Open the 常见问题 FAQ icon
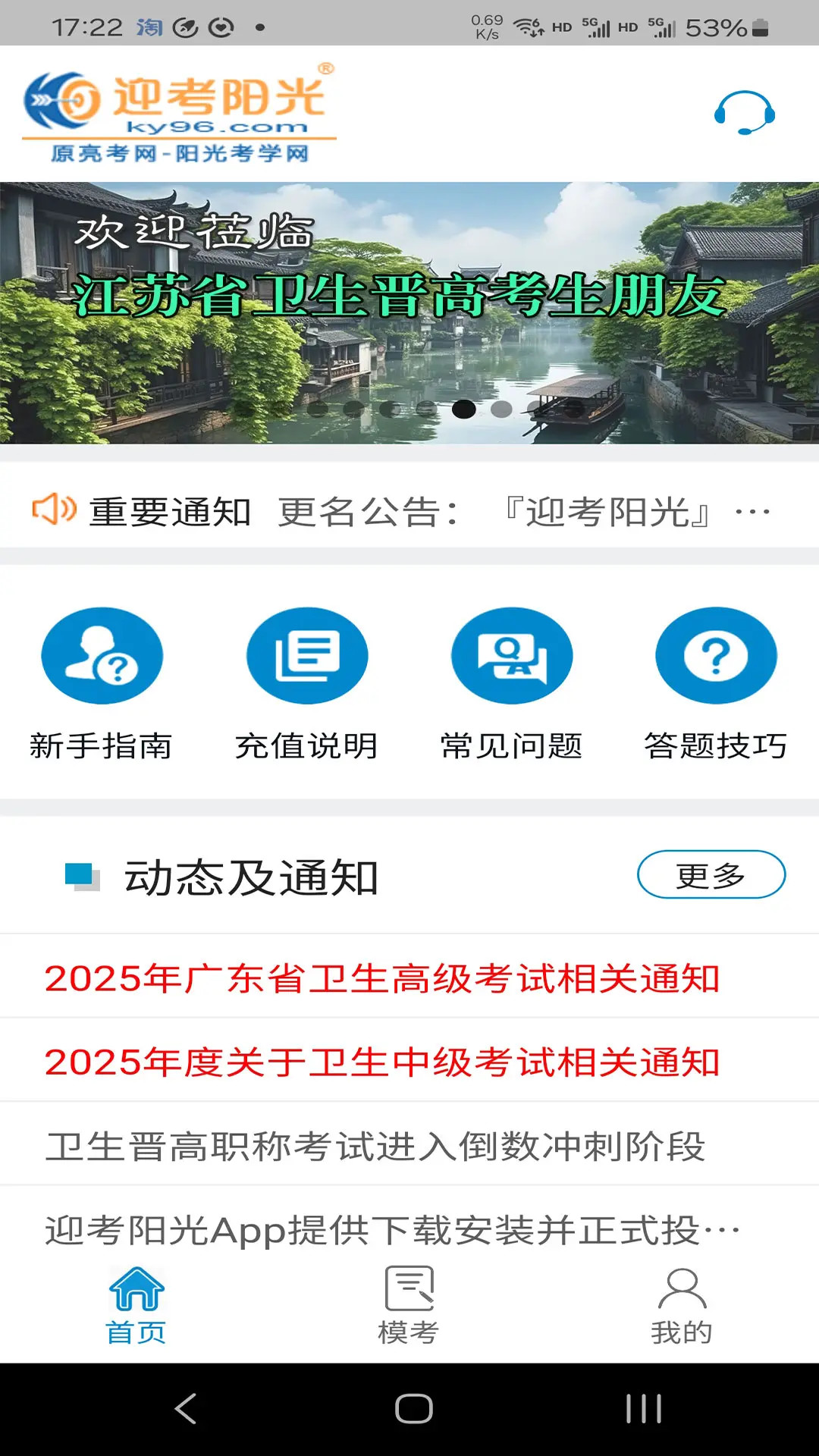This screenshot has width=819, height=1456. click(512, 680)
